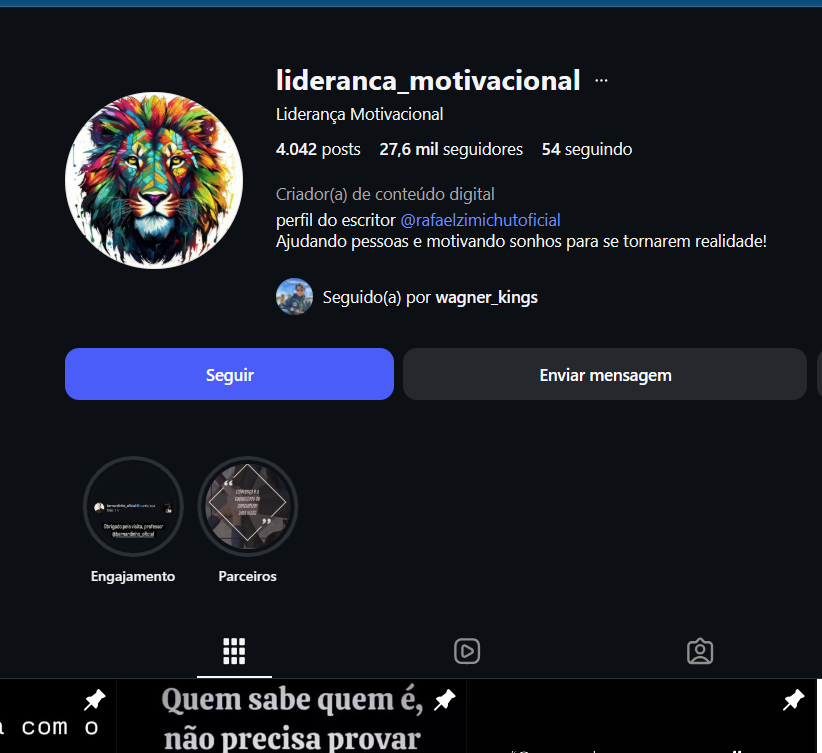
Task: Open the Parceiros story highlight
Action: click(247, 506)
